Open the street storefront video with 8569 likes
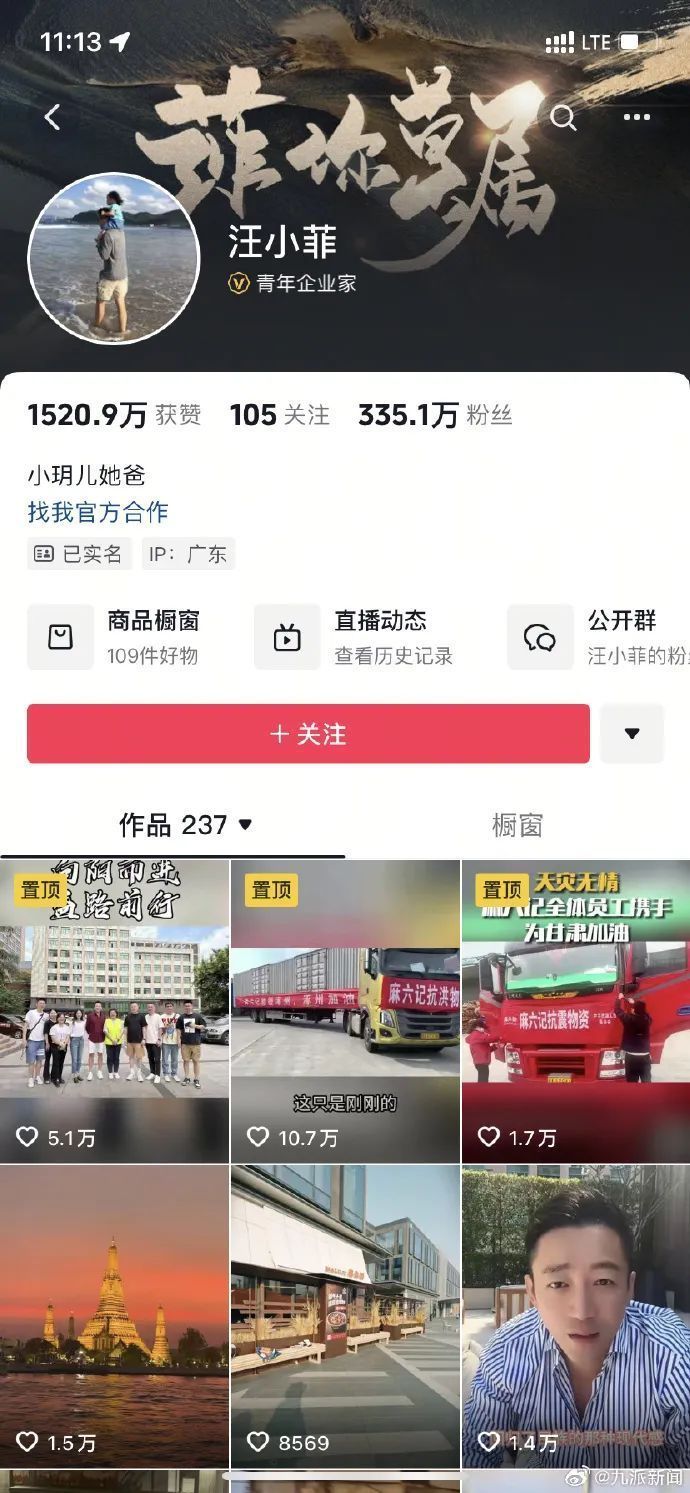 coord(345,1315)
